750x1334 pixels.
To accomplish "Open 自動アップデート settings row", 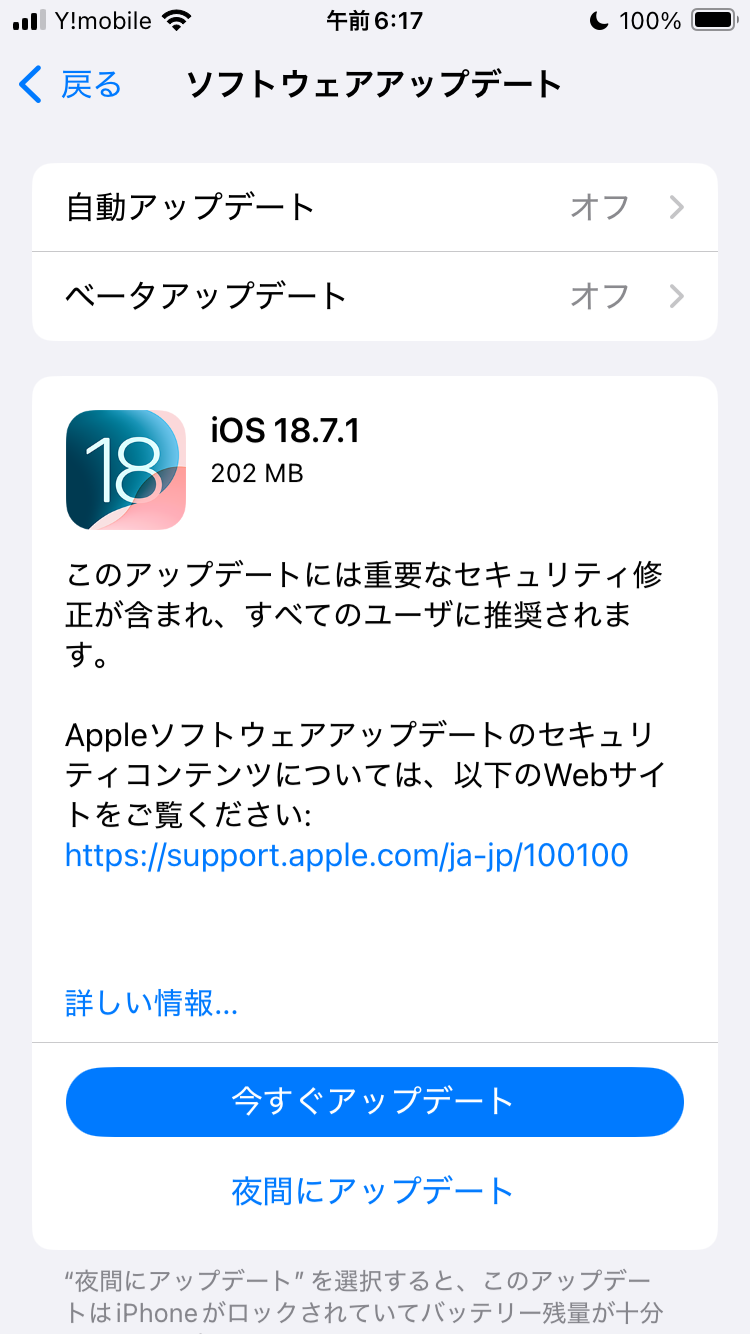I will click(375, 208).
